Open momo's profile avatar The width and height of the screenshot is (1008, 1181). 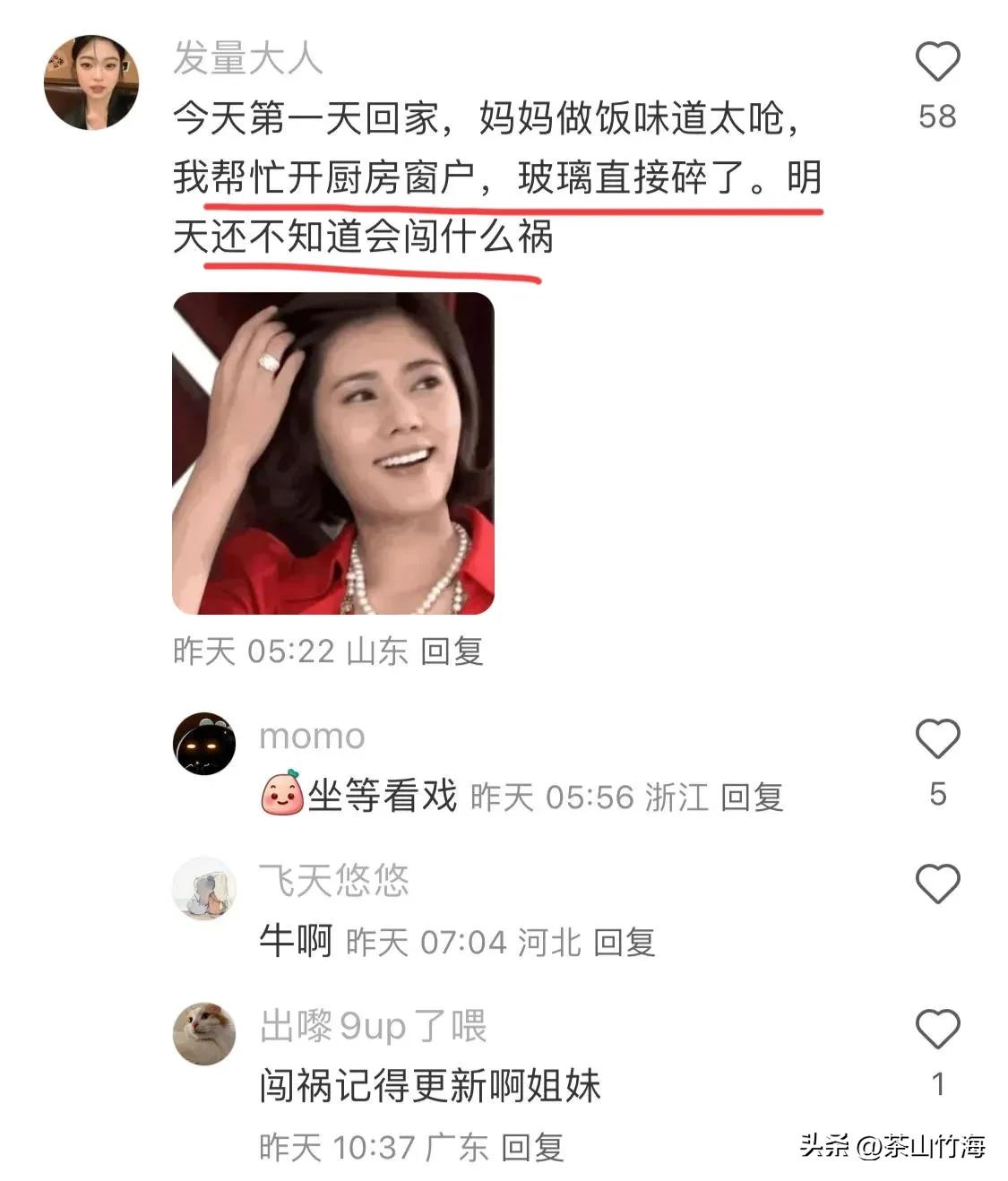pyautogui.click(x=204, y=744)
